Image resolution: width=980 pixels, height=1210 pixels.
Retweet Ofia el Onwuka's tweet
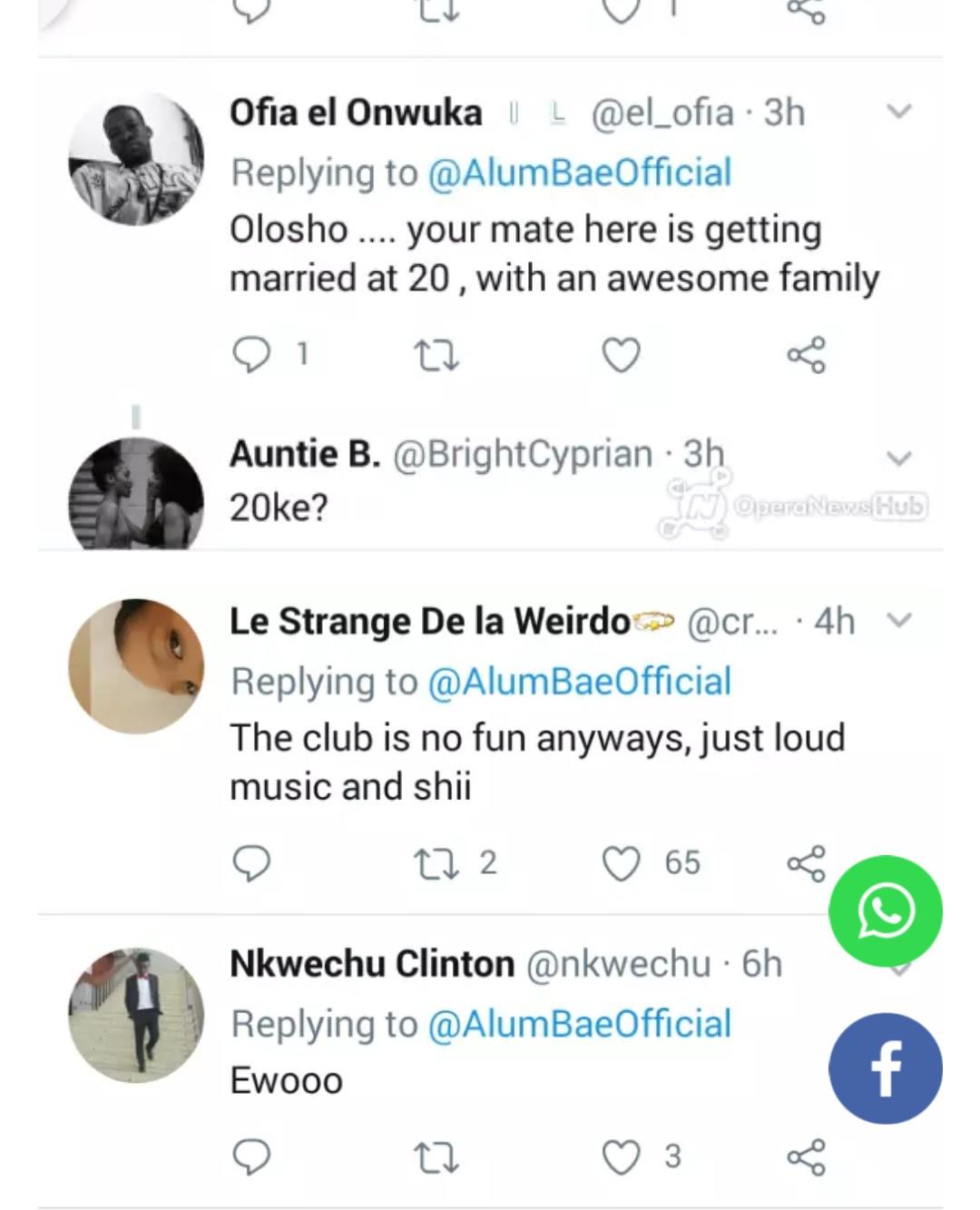point(436,355)
